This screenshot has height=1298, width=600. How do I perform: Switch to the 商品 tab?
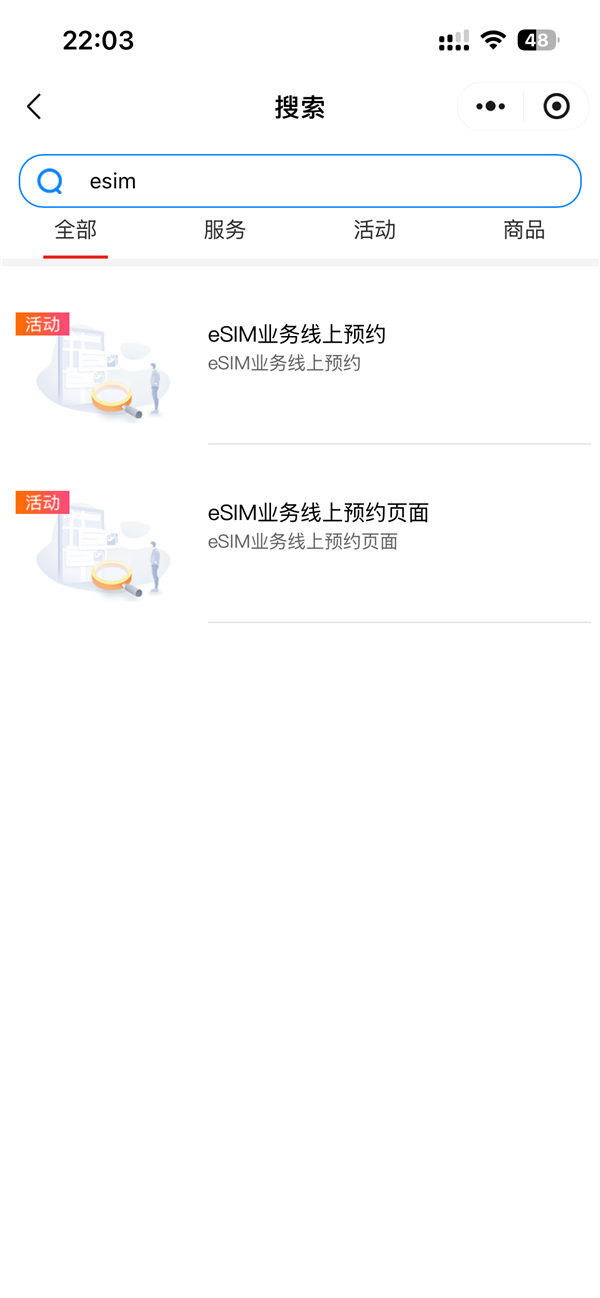pos(524,230)
